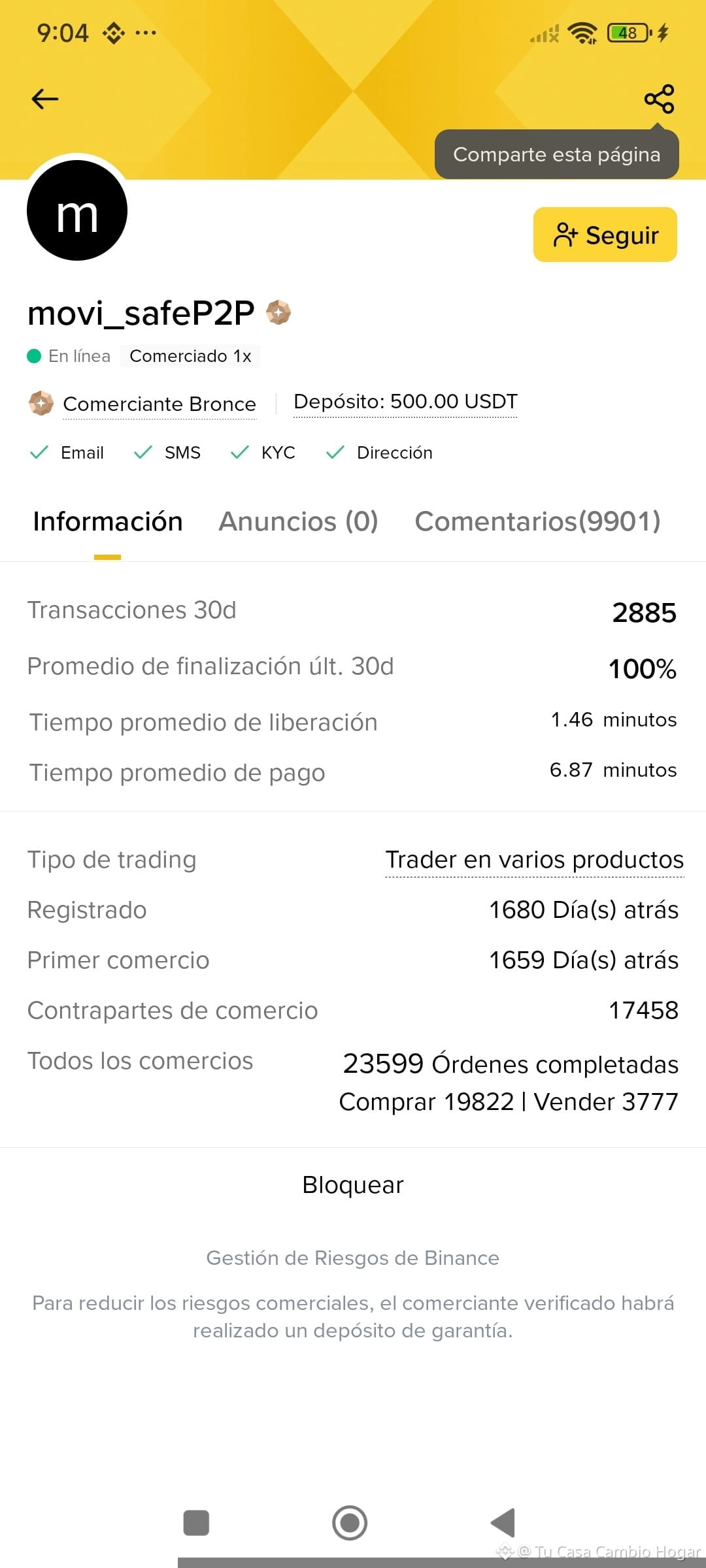Tap the system home button
Image resolution: width=706 pixels, height=1568 pixels.
point(350,1523)
